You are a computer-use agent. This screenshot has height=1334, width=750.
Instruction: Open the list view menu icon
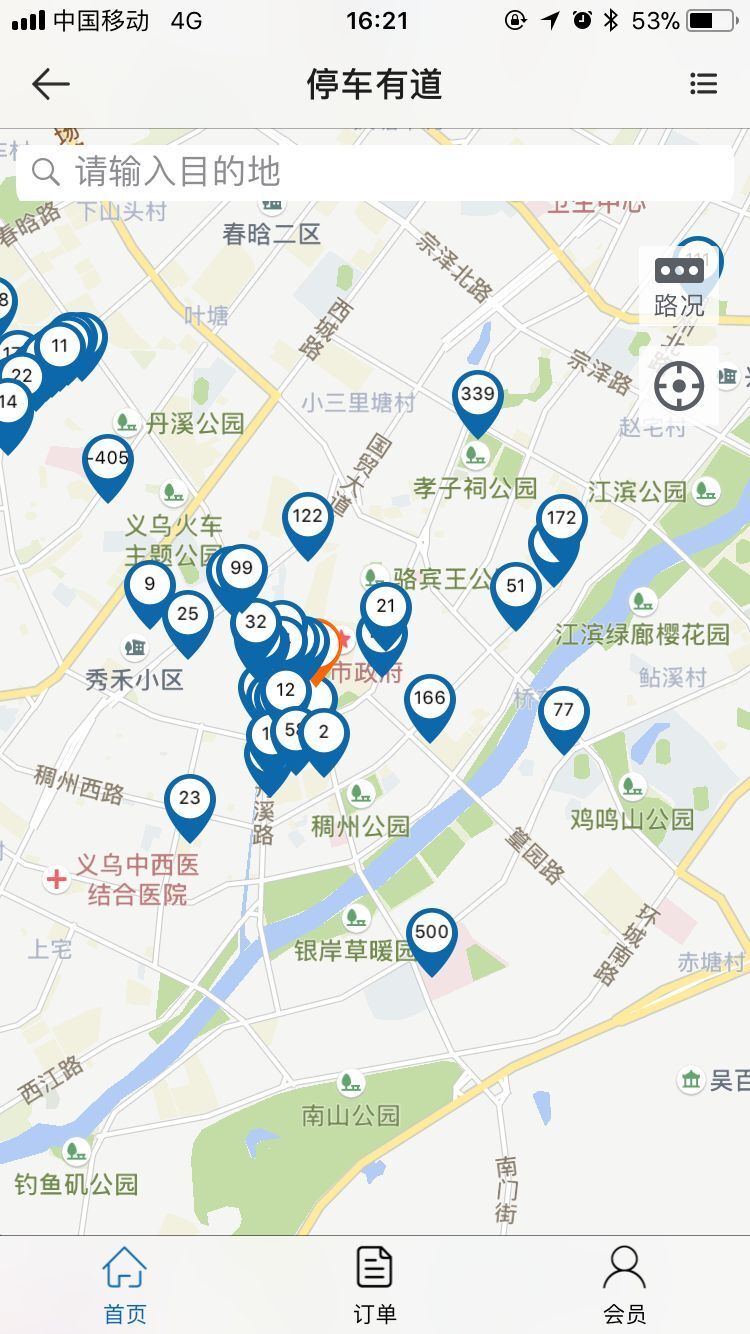pyautogui.click(x=703, y=84)
